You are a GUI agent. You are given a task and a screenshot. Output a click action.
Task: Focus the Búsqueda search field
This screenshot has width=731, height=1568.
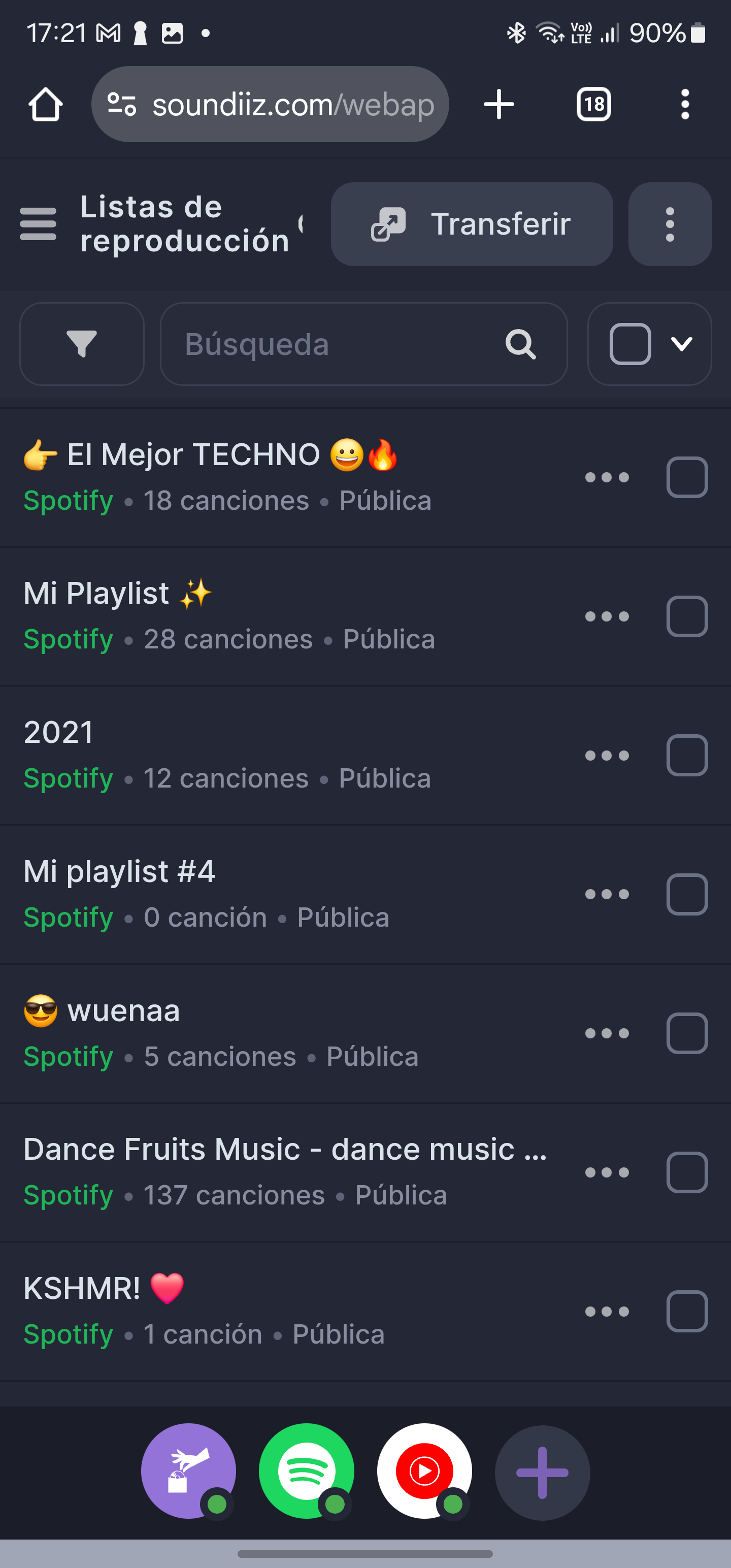pos(341,344)
